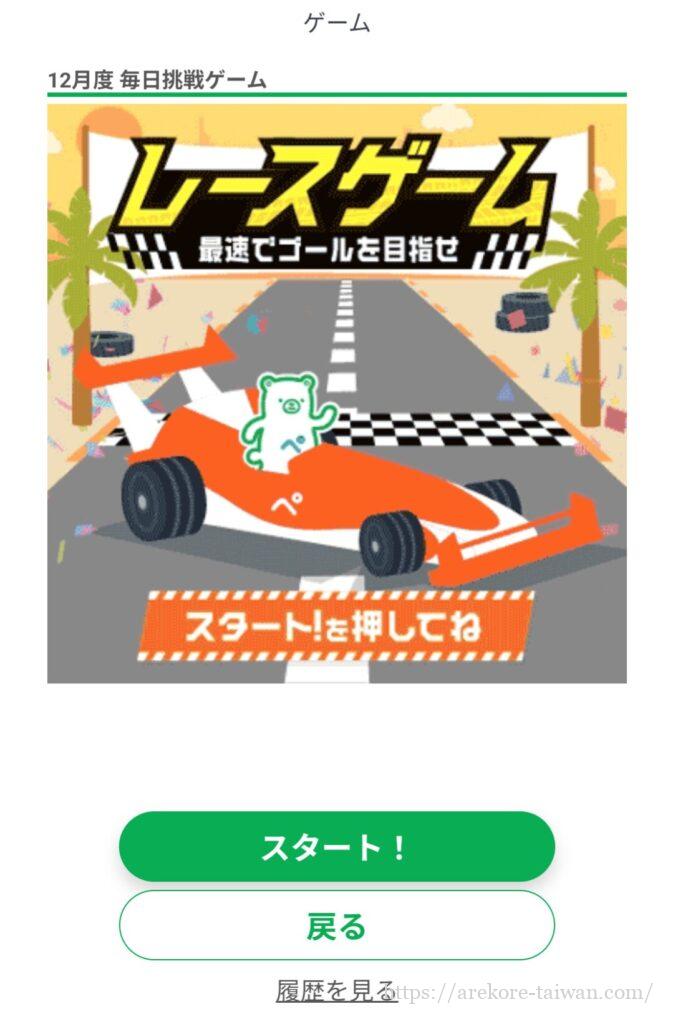This screenshot has width=673, height=1024.
Task: Tap the green スタート！ button
Action: tap(336, 847)
